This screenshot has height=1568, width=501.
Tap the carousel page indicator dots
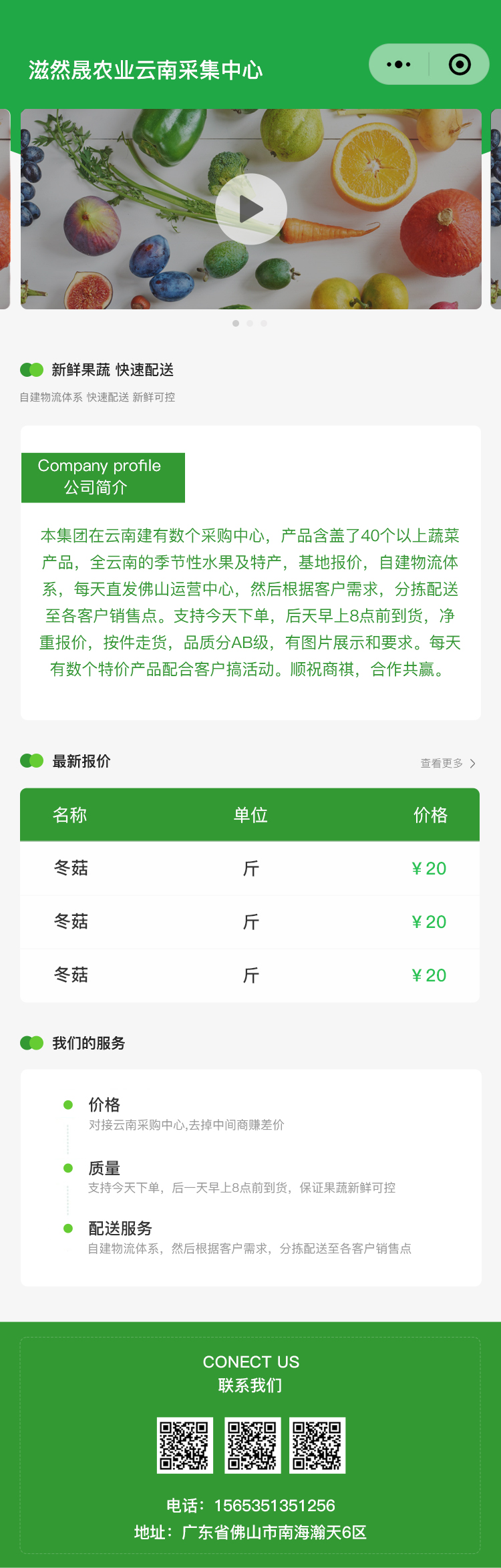(250, 323)
